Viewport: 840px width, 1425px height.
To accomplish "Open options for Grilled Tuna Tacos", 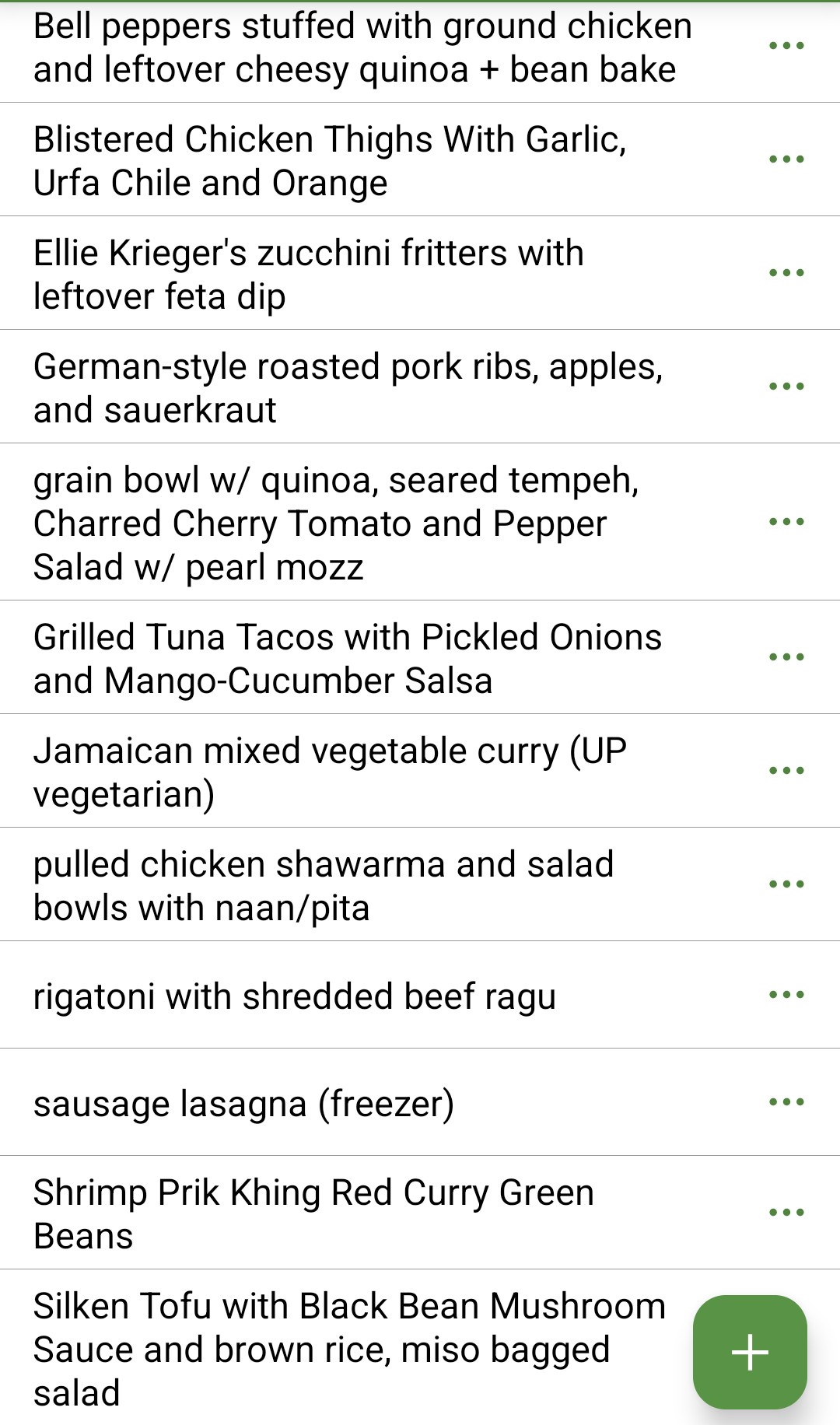I will (x=786, y=657).
